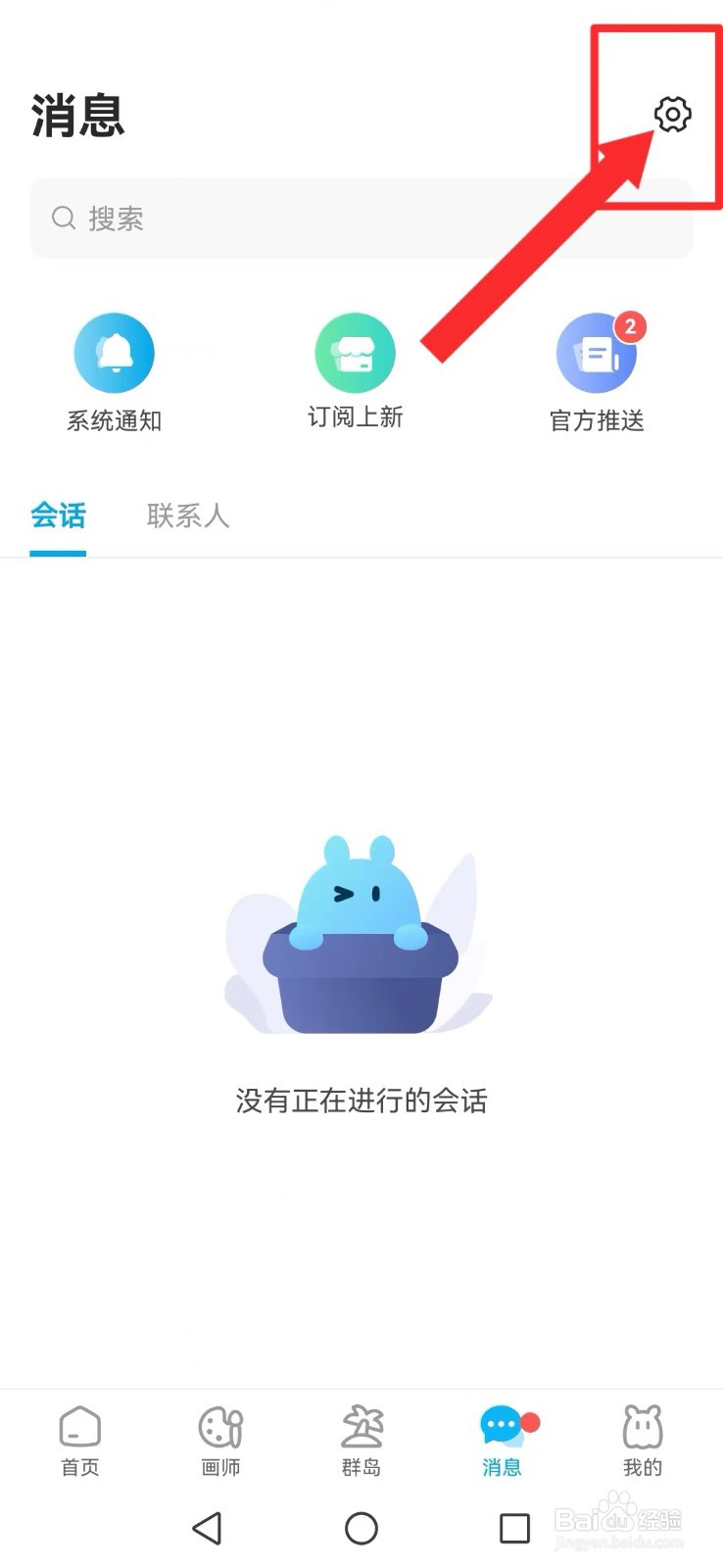
Task: Tap the 搜索 search box
Action: click(361, 218)
